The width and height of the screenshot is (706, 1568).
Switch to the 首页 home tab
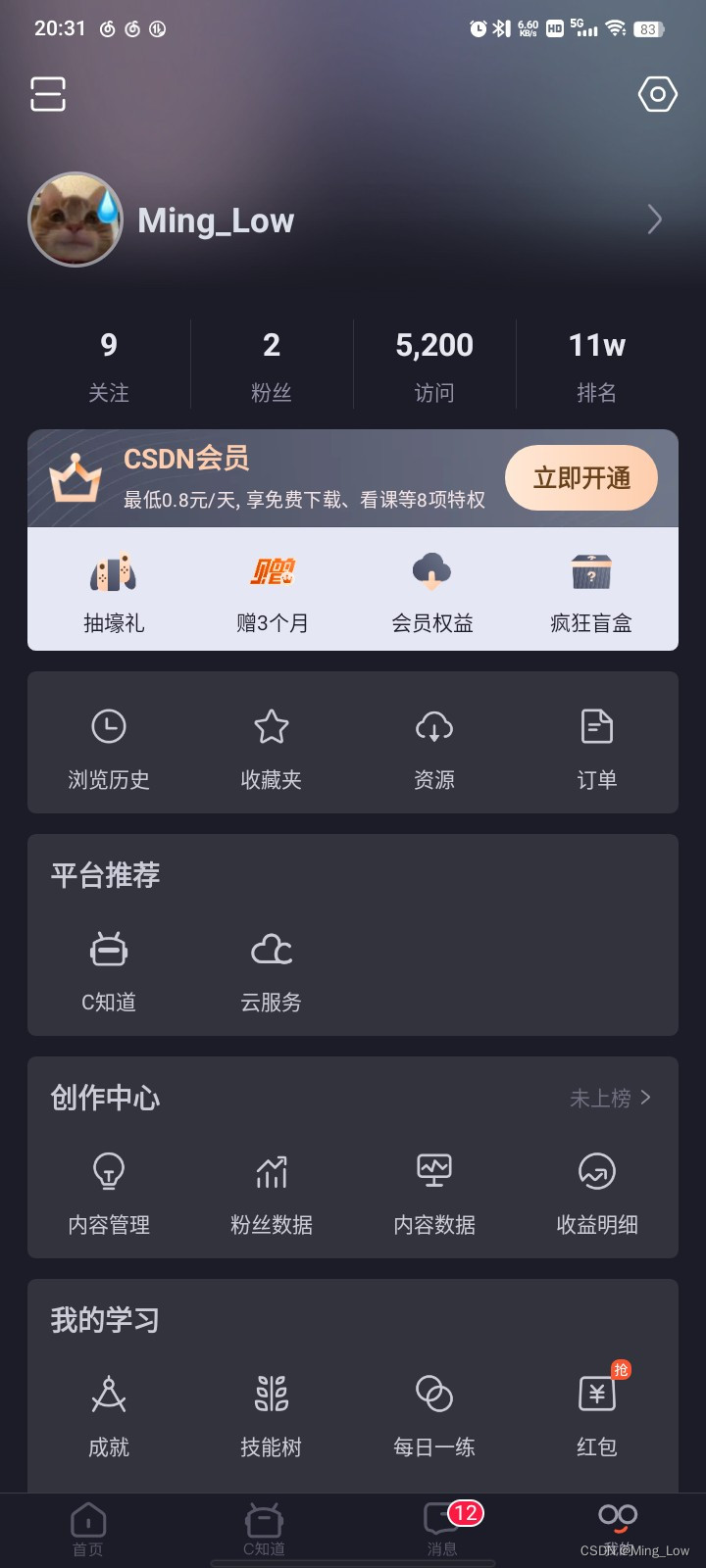click(88, 1529)
